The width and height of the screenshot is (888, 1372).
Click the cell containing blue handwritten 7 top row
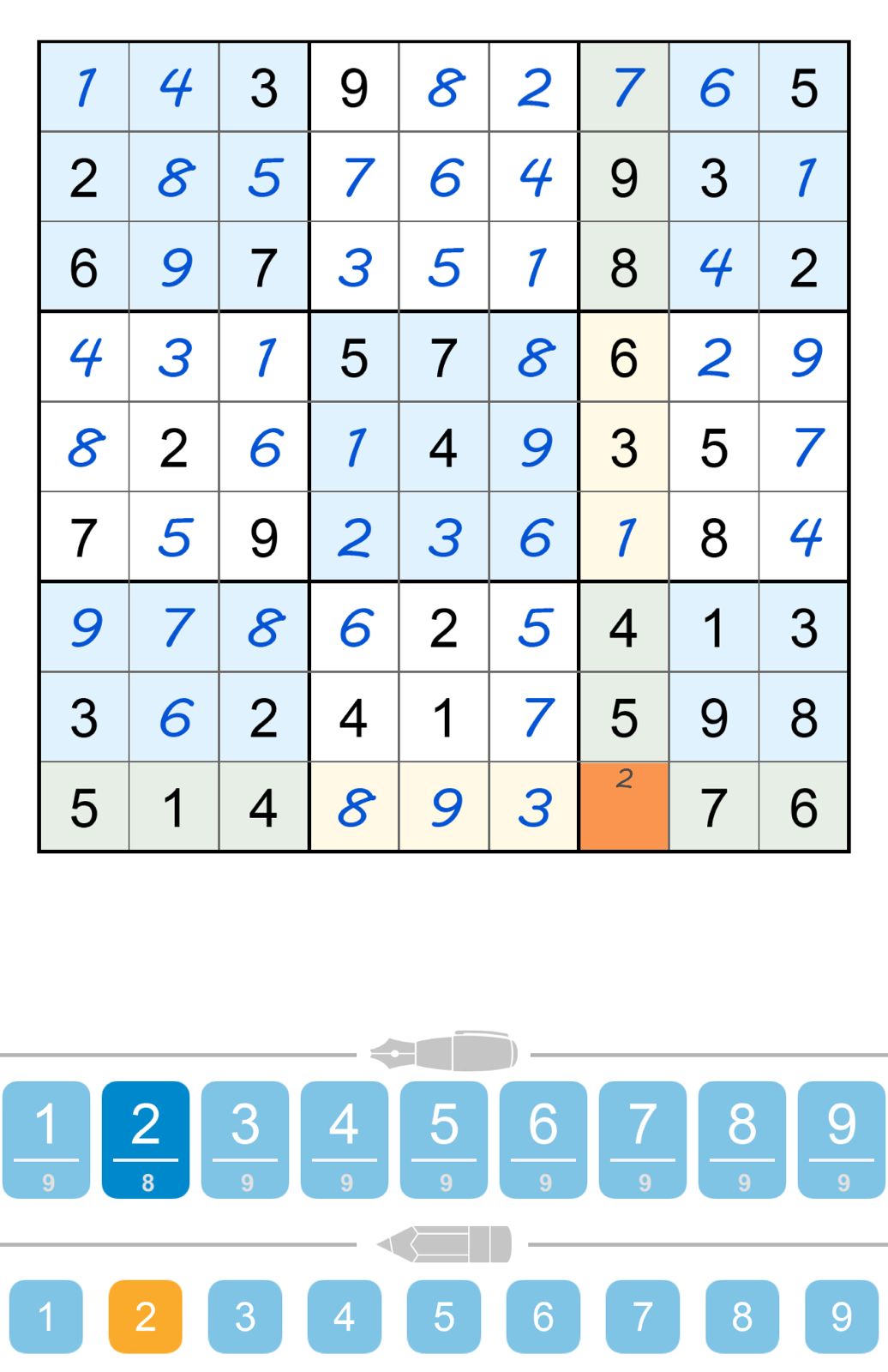click(x=623, y=88)
